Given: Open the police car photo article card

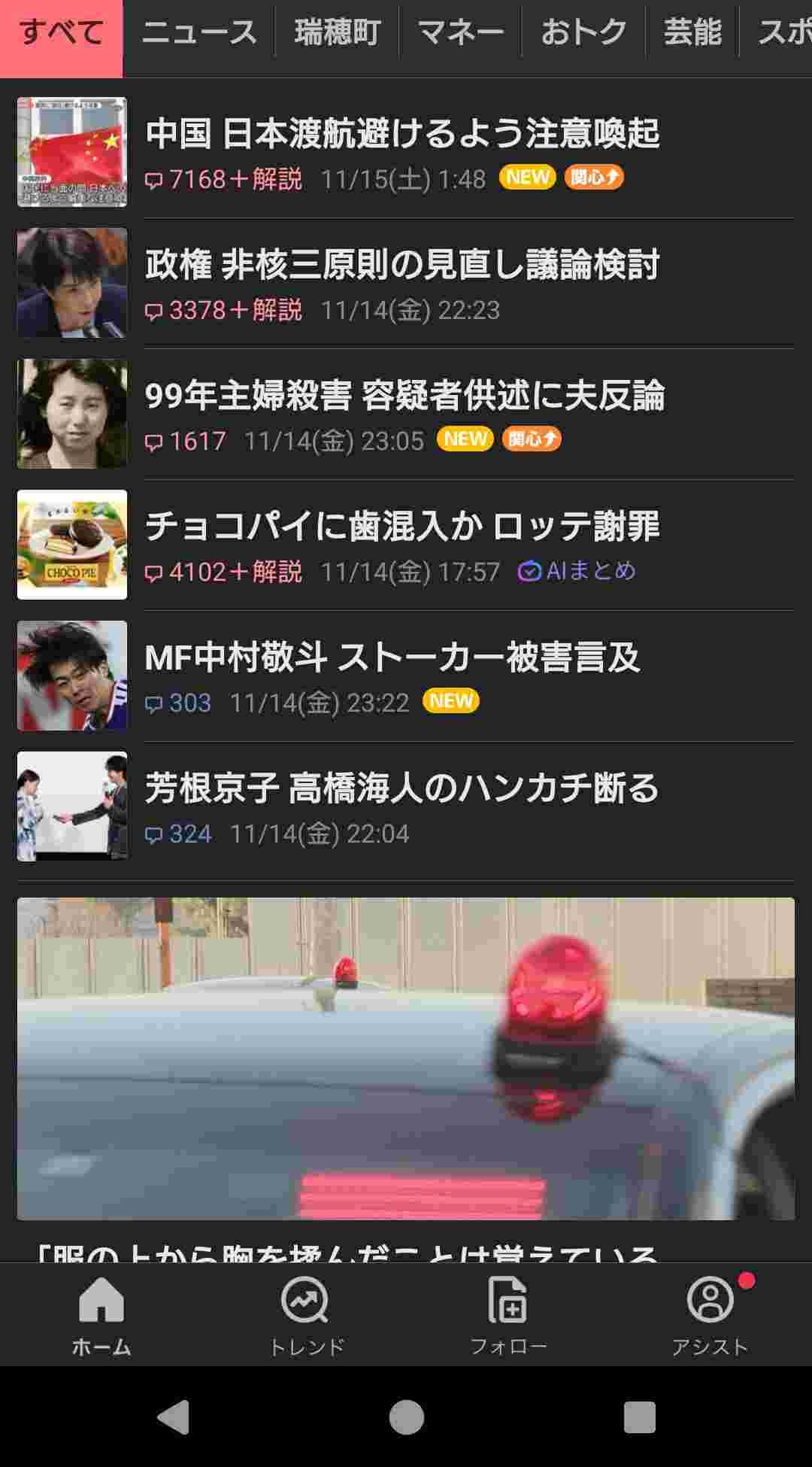Looking at the screenshot, I should tap(406, 1058).
